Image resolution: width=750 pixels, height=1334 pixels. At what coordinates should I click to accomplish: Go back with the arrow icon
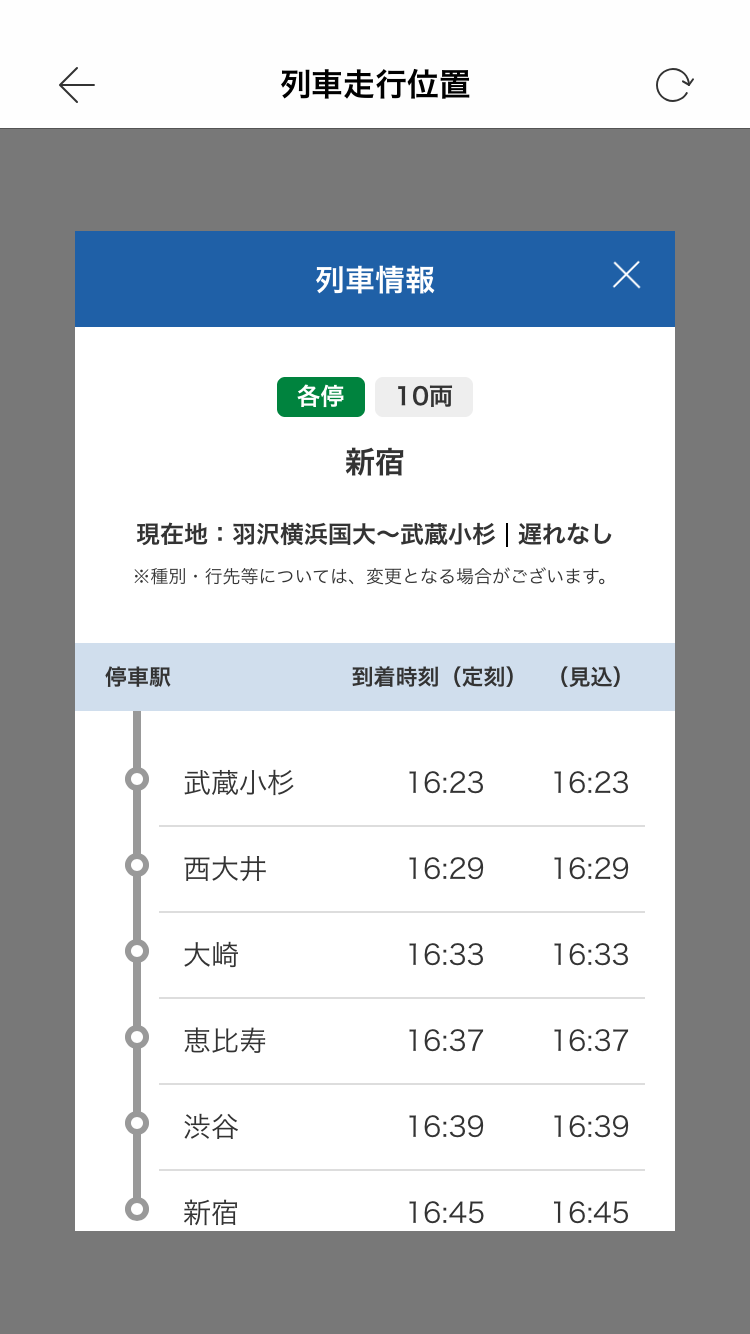[x=77, y=85]
